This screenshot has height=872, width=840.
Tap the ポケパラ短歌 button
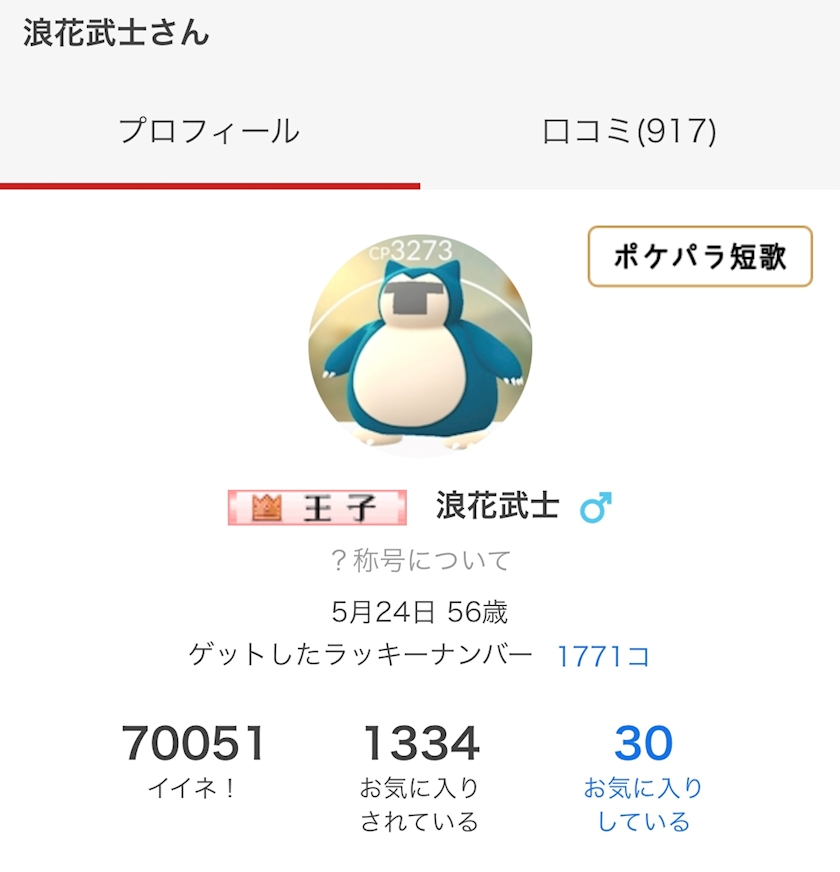point(699,257)
